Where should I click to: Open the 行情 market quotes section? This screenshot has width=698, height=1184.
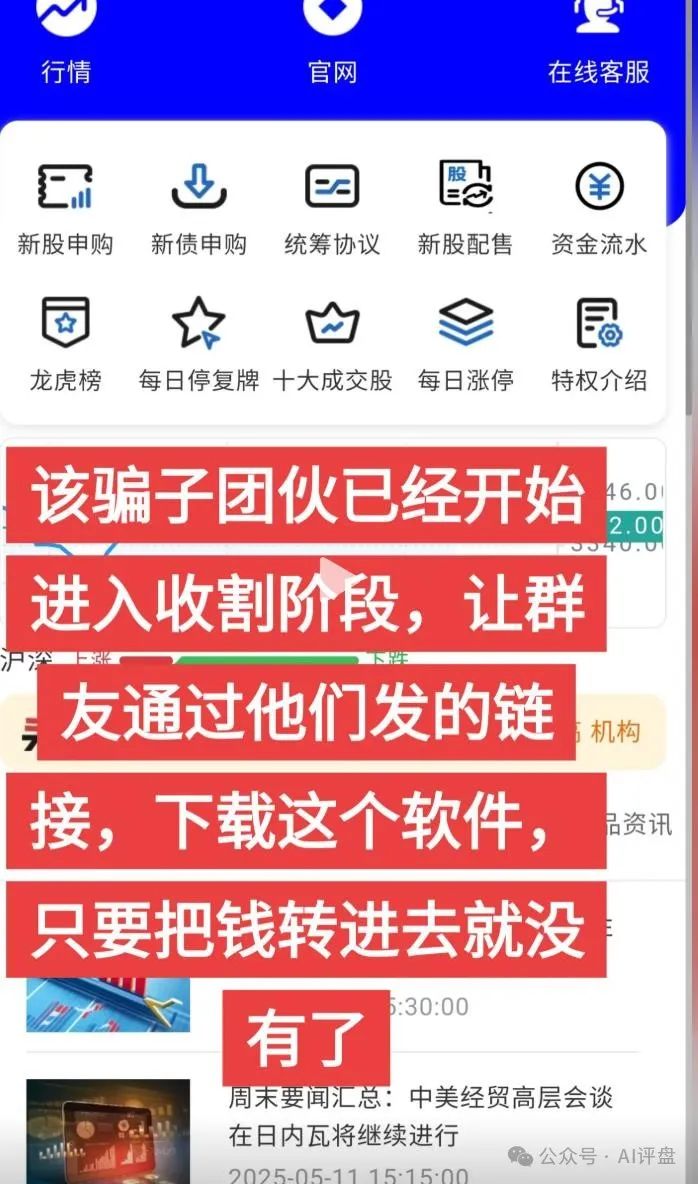click(x=66, y=40)
